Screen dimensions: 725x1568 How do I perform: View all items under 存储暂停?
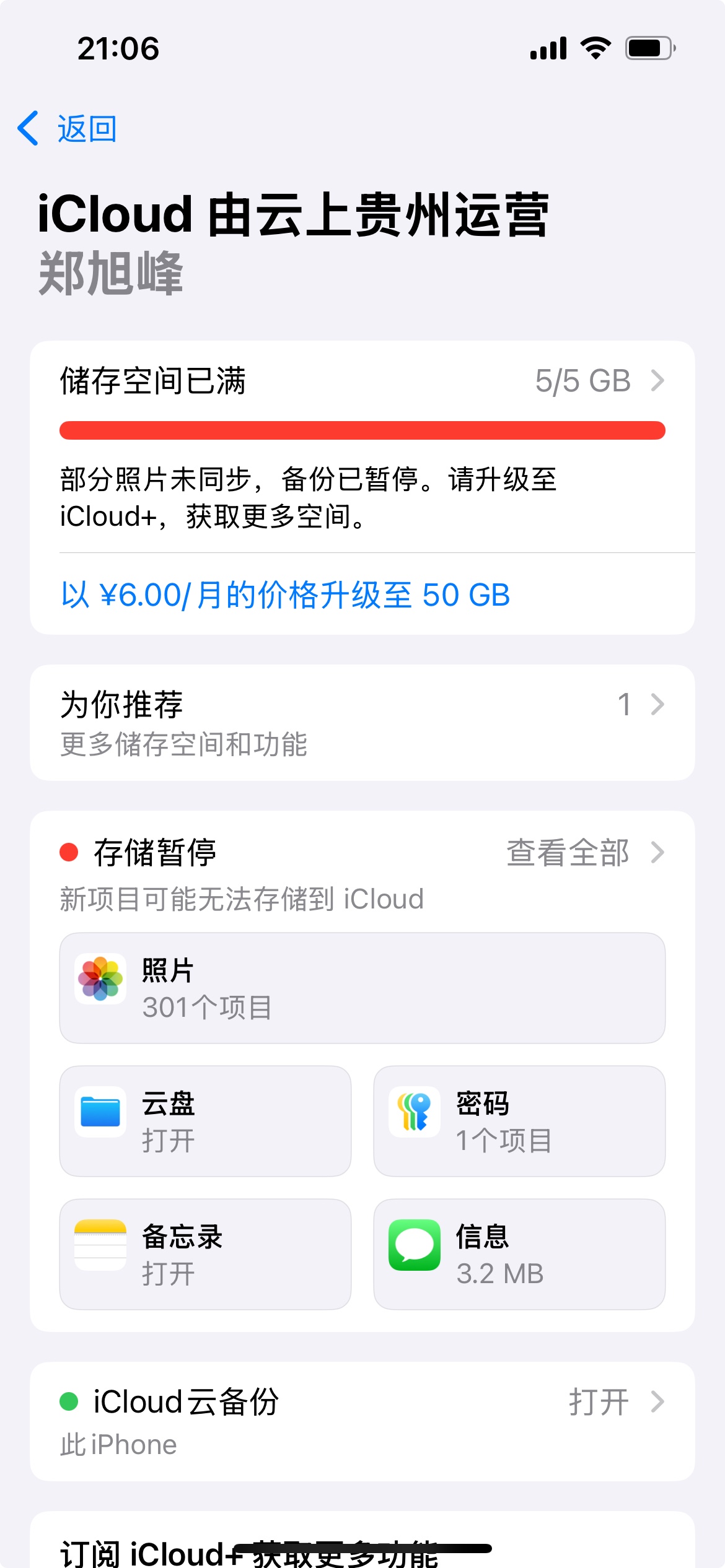584,853
